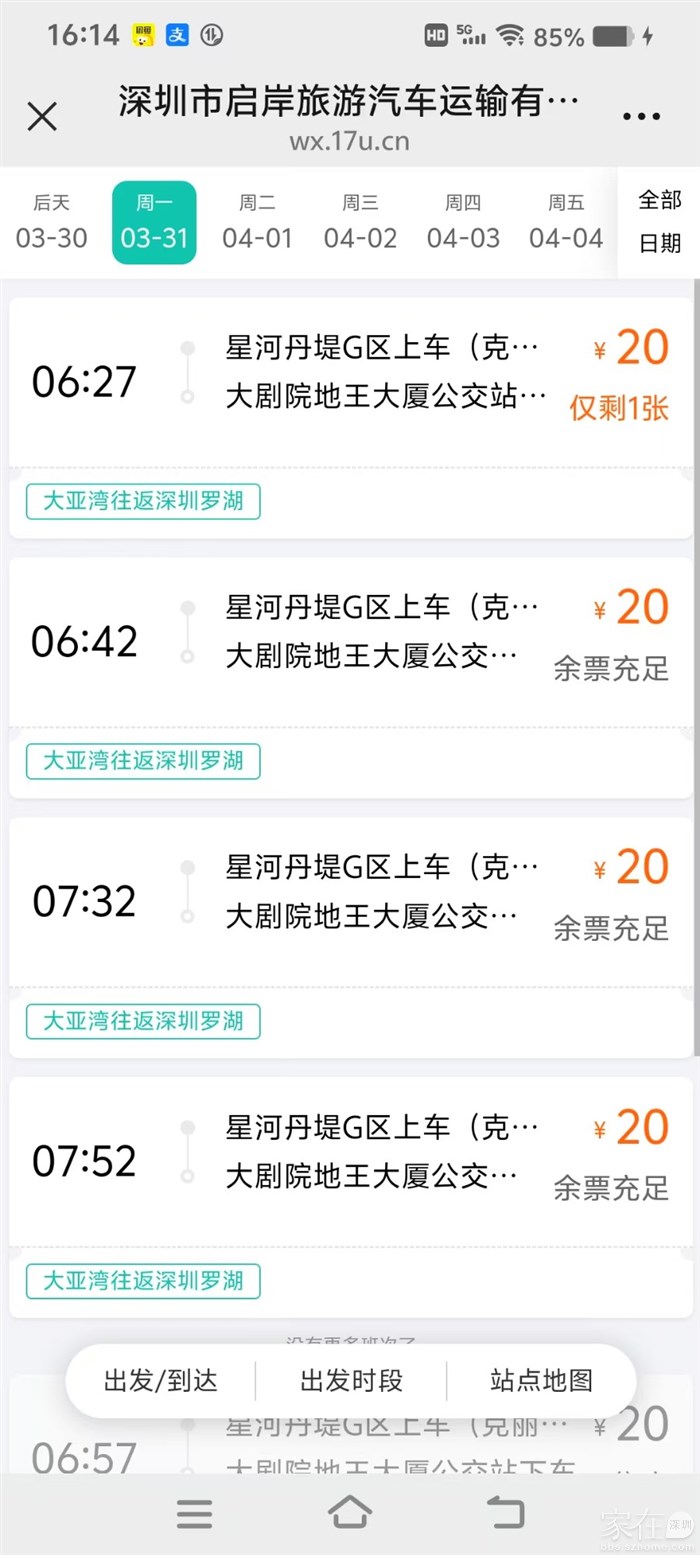Close the webpage with the X icon

point(42,117)
